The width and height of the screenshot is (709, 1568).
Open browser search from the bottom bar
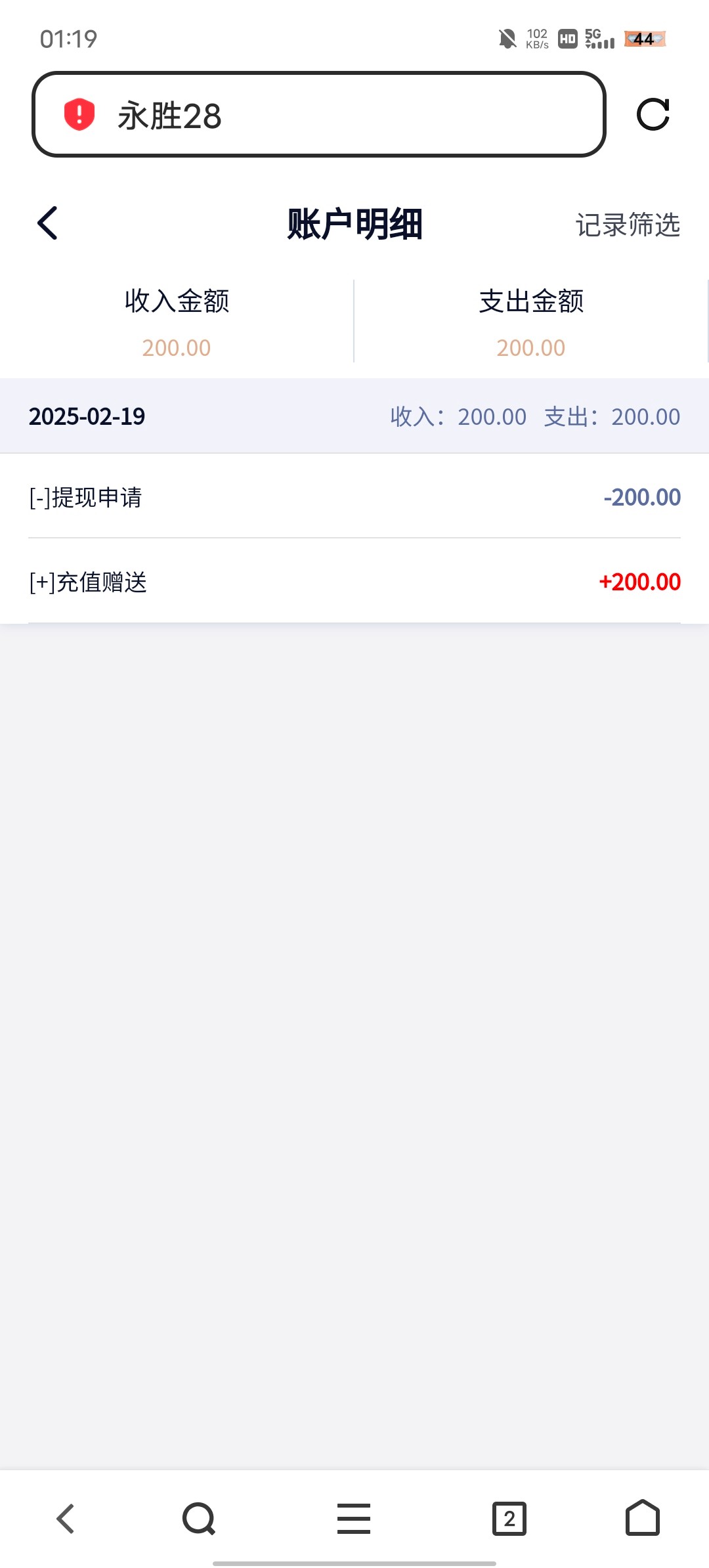click(199, 1519)
